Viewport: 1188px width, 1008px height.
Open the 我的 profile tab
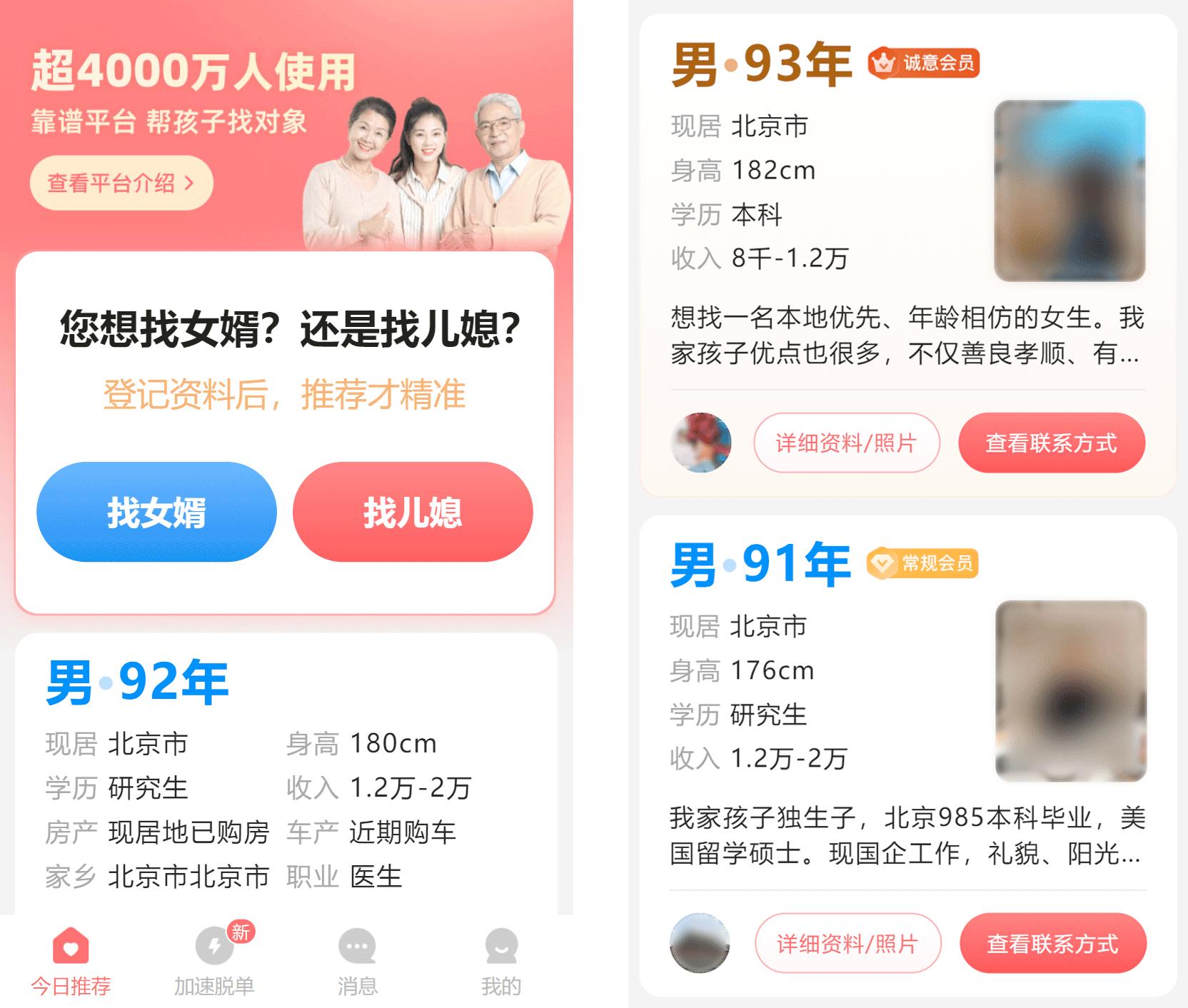click(x=500, y=962)
